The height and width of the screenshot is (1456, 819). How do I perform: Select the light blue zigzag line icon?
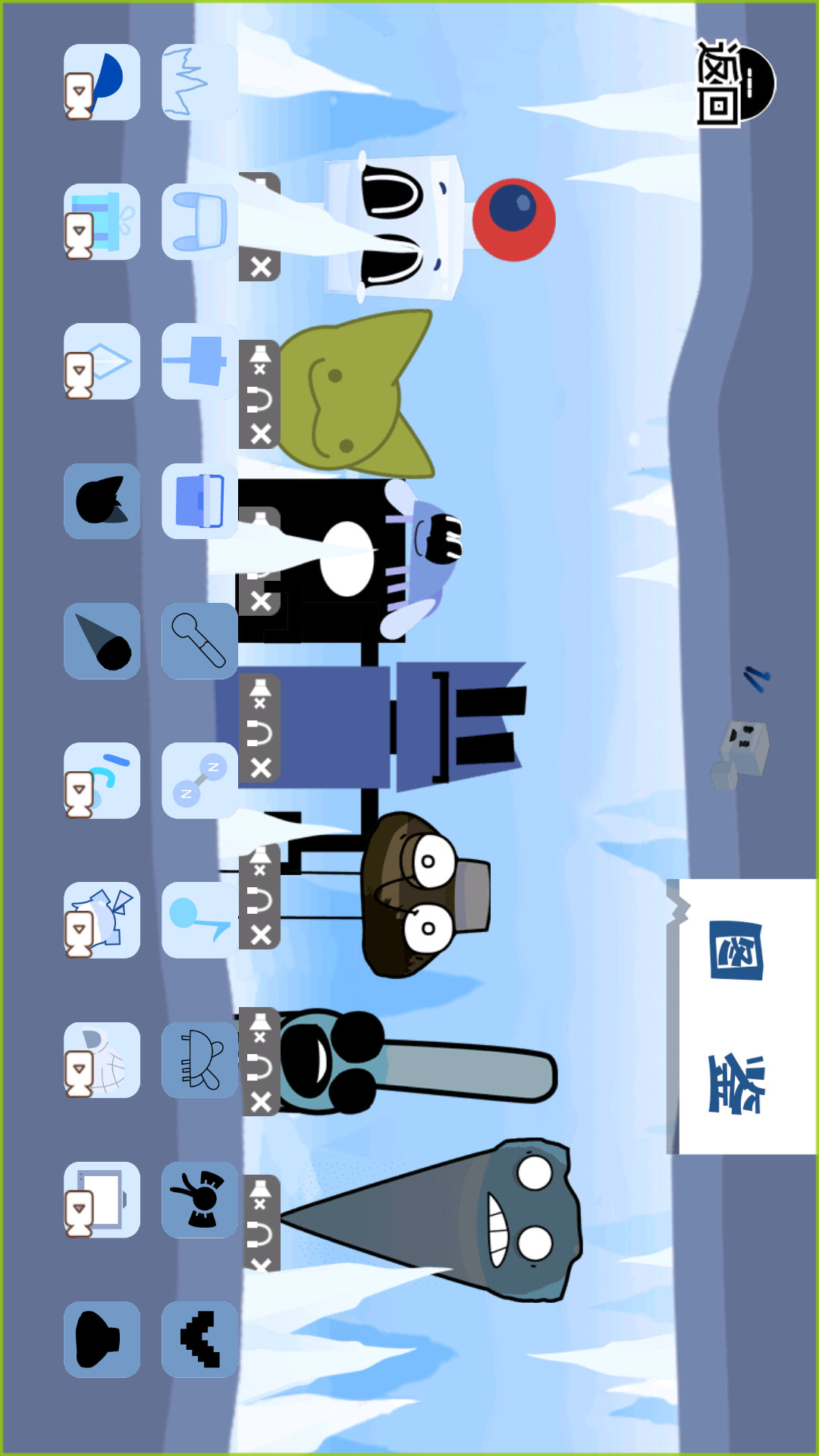click(199, 82)
